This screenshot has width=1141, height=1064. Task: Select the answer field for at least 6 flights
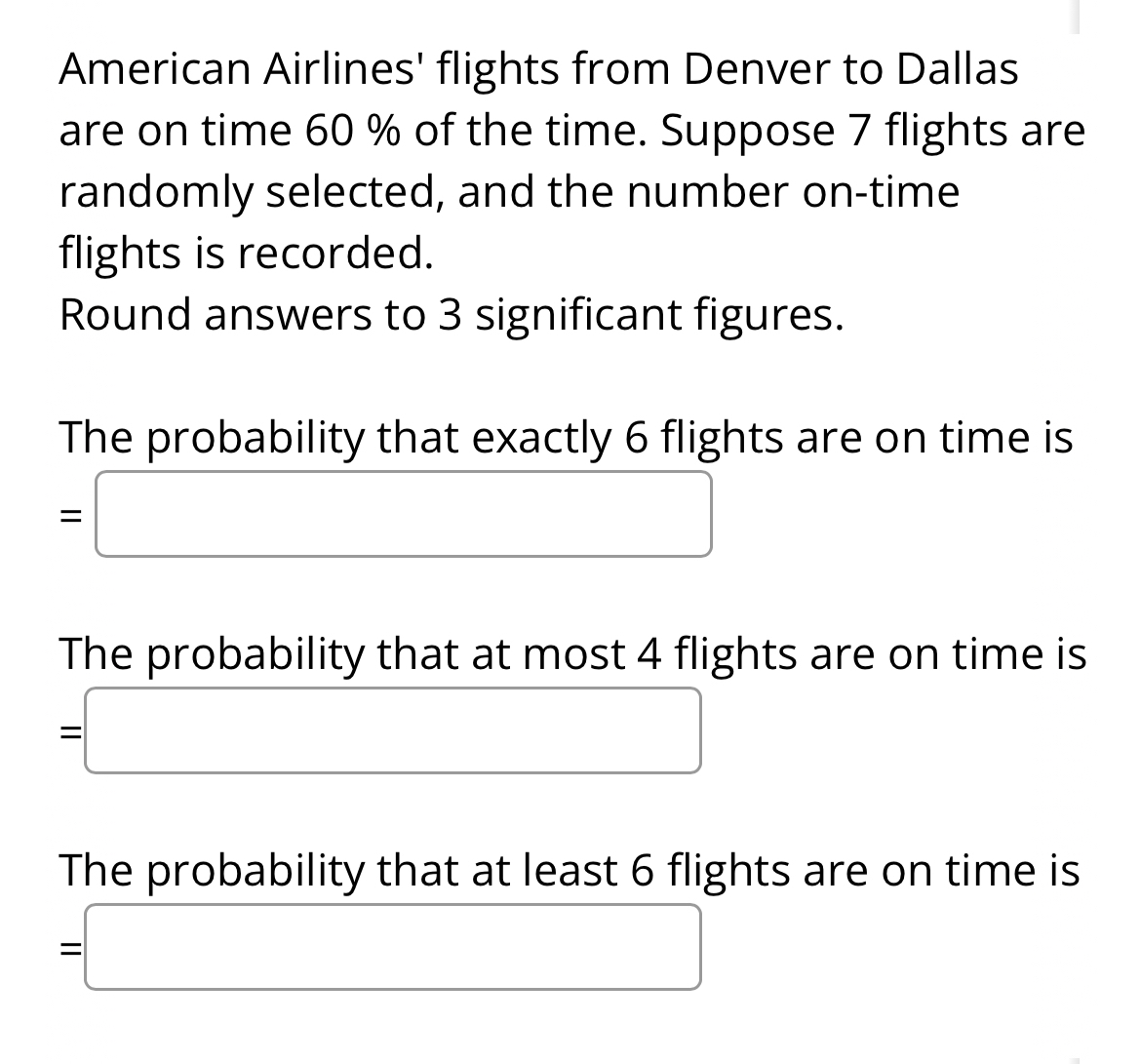392,947
